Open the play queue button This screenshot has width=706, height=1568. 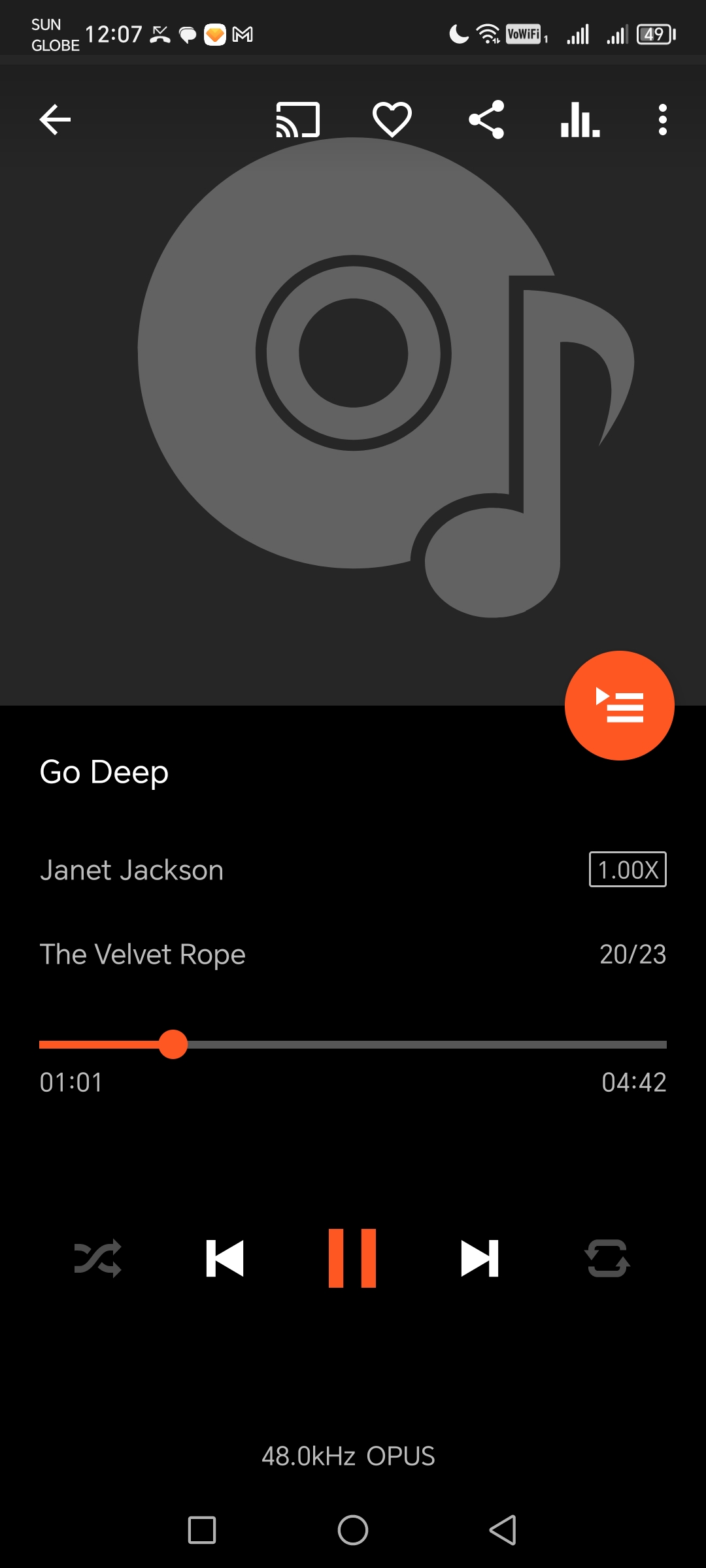(x=619, y=706)
